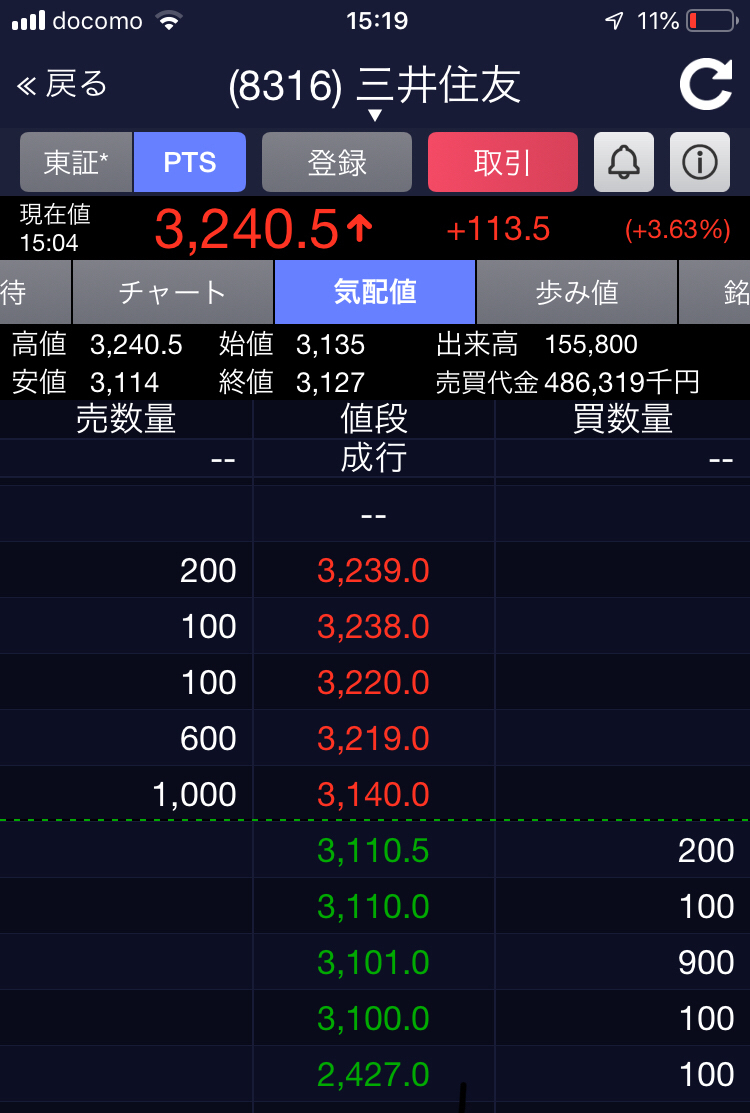Viewport: 750px width, 1113px height.
Task: Select the 気配値 tab
Action: [x=375, y=292]
